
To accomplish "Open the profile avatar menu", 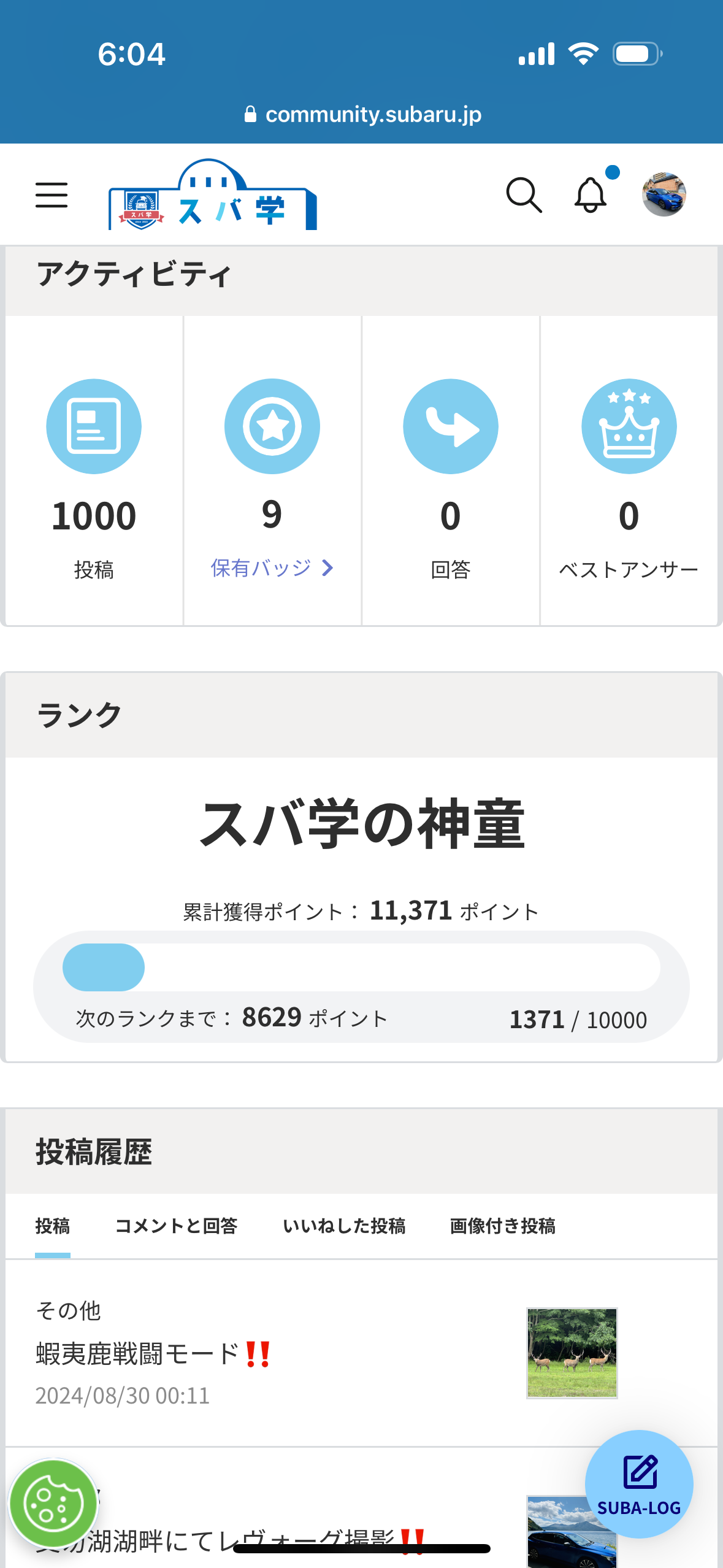I will click(x=664, y=194).
